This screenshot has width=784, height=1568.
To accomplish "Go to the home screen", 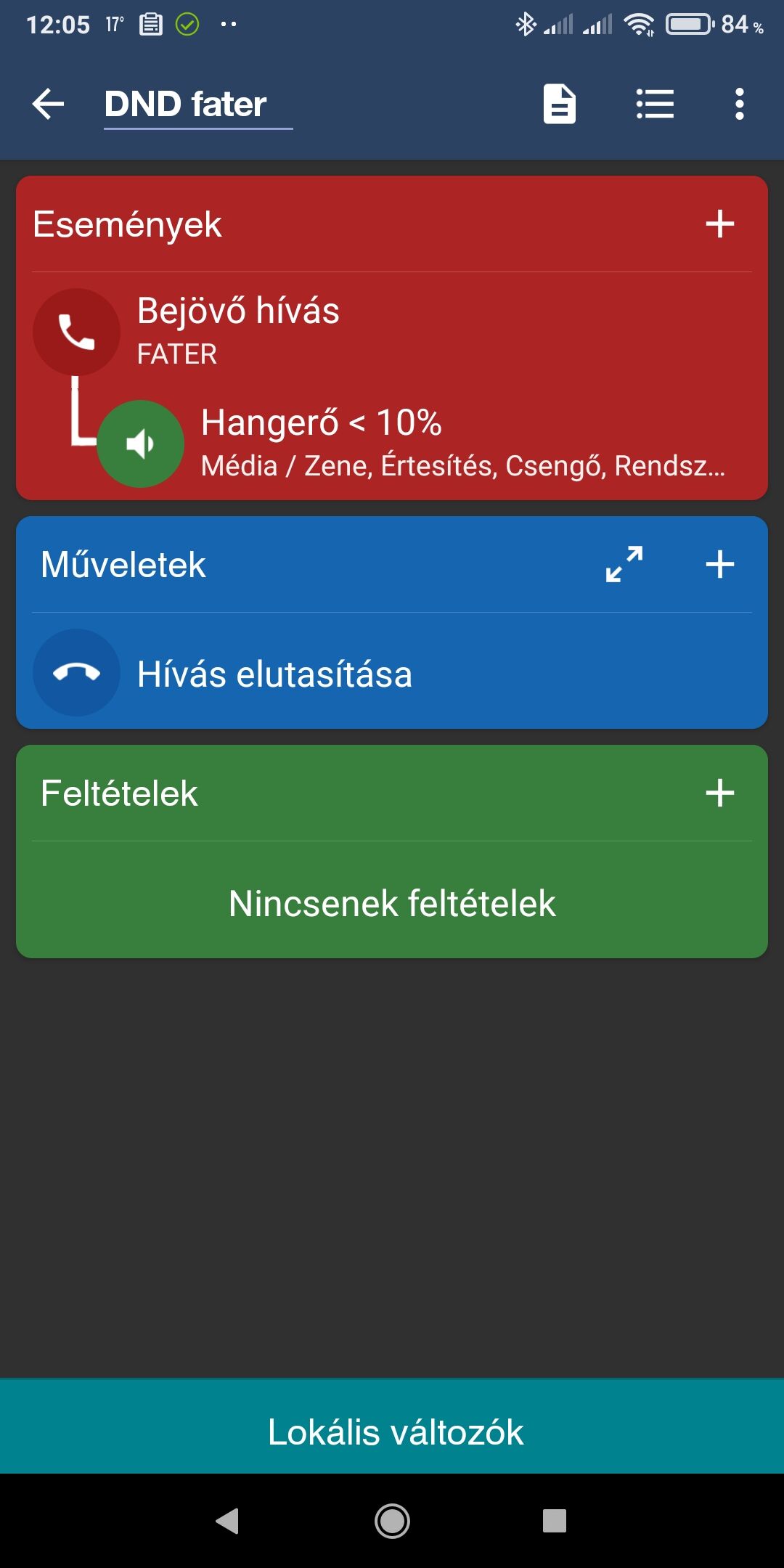I will (392, 1521).
